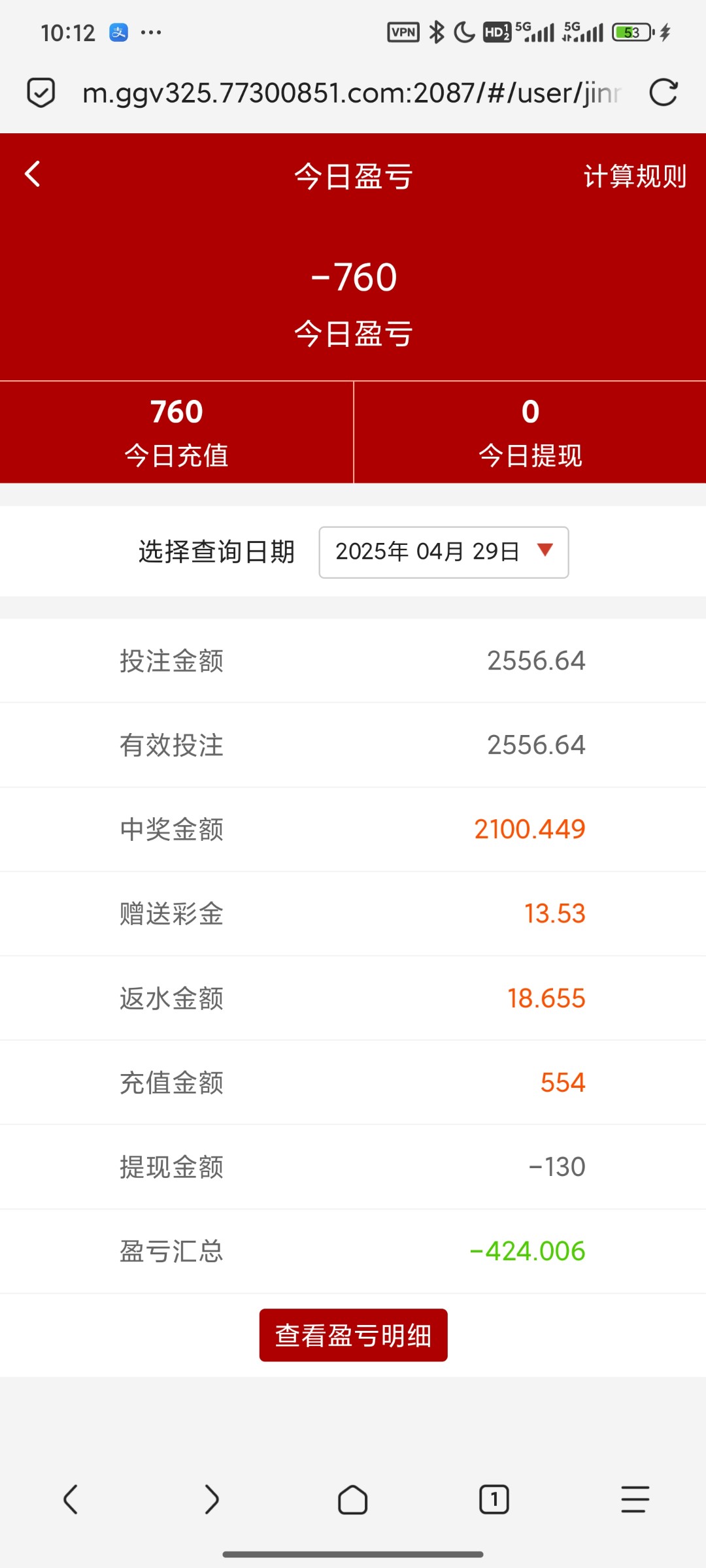This screenshot has height=1568, width=706.
Task: Open the site security shield icon
Action: 41,93
